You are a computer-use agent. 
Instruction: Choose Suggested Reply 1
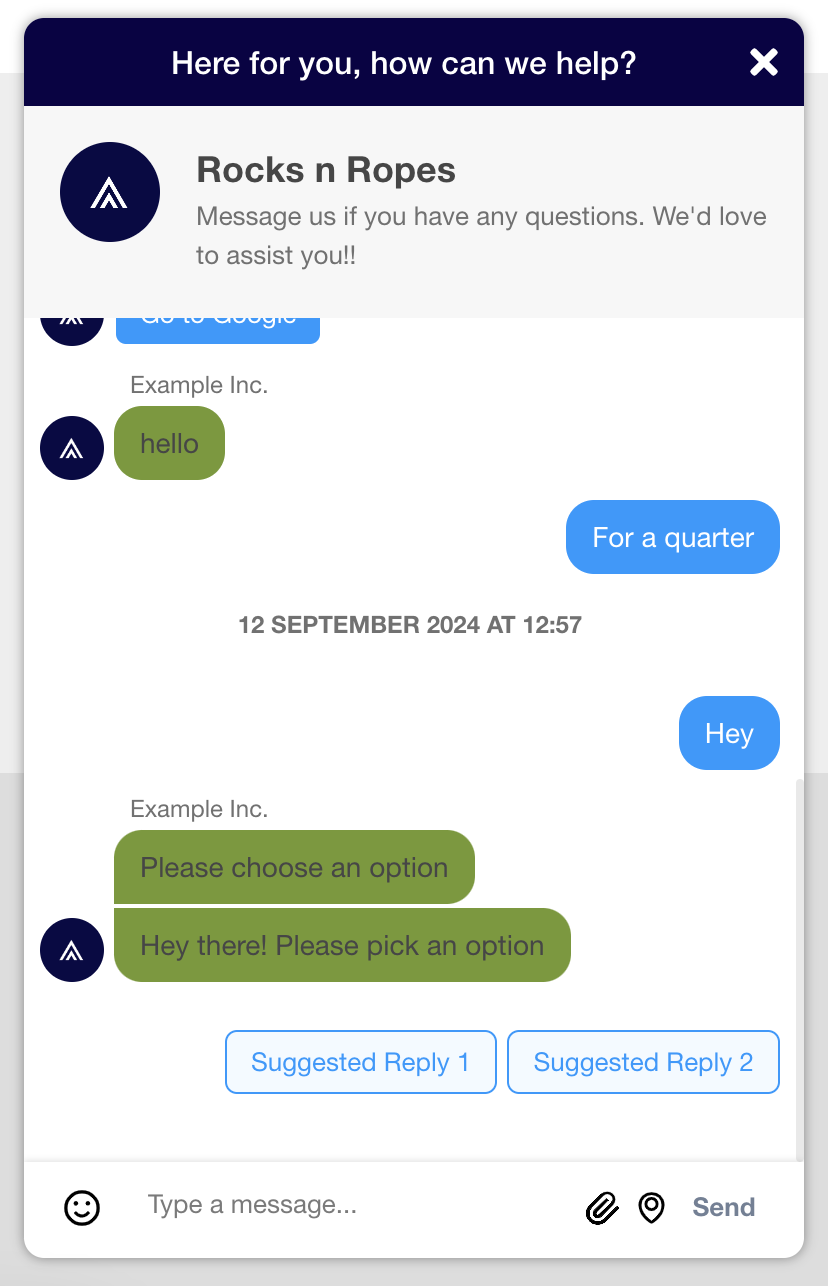(360, 1062)
